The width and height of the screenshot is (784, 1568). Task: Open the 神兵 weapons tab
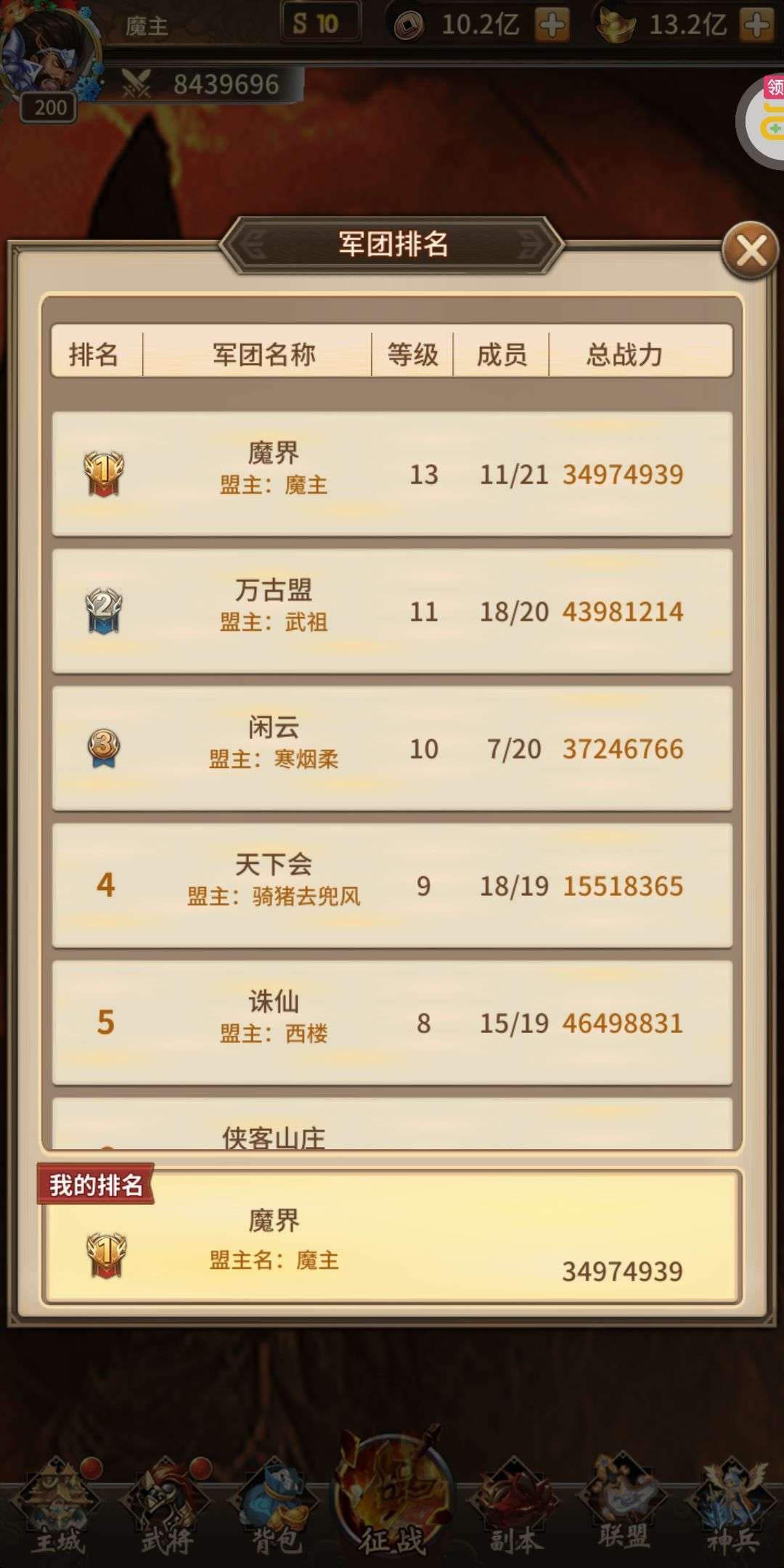pos(732,1506)
